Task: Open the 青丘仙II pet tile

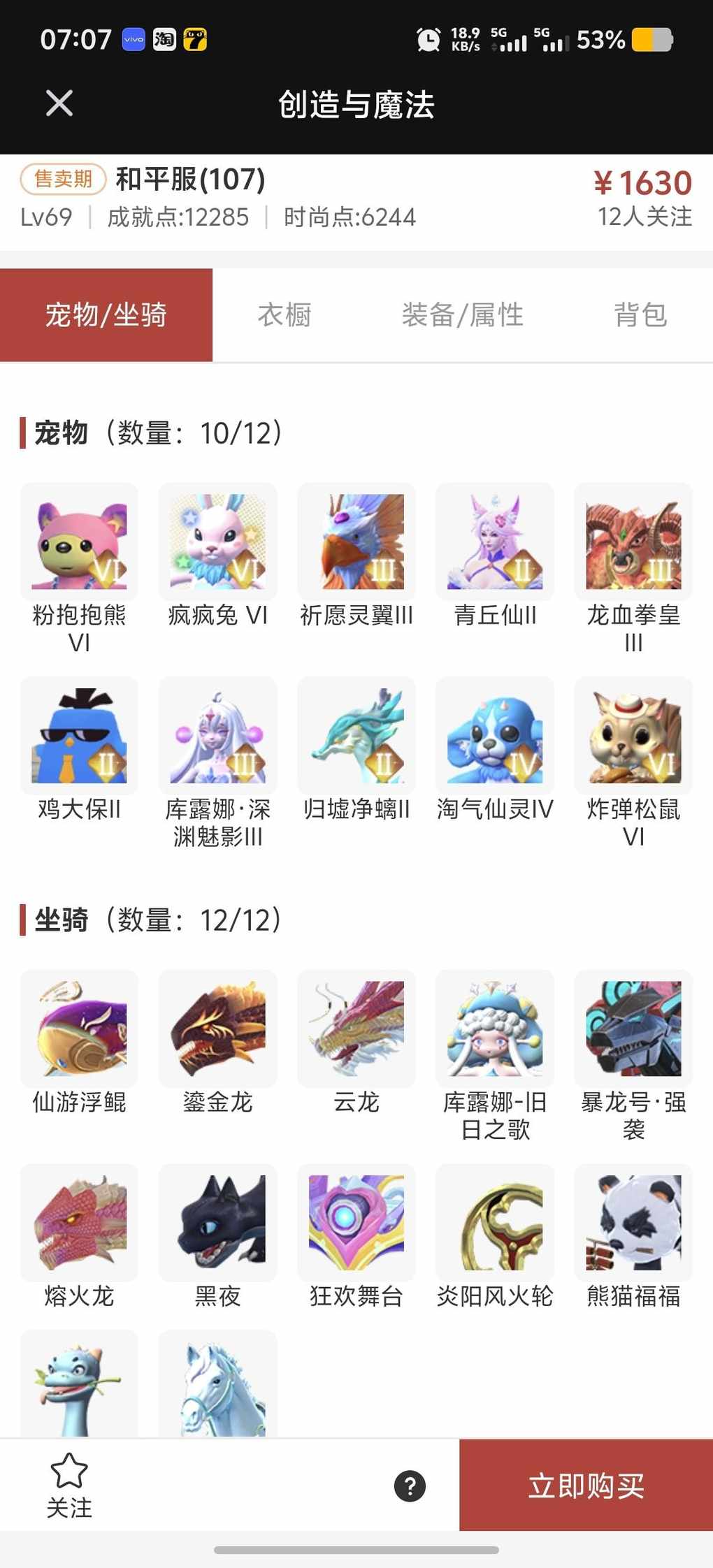Action: (x=495, y=542)
